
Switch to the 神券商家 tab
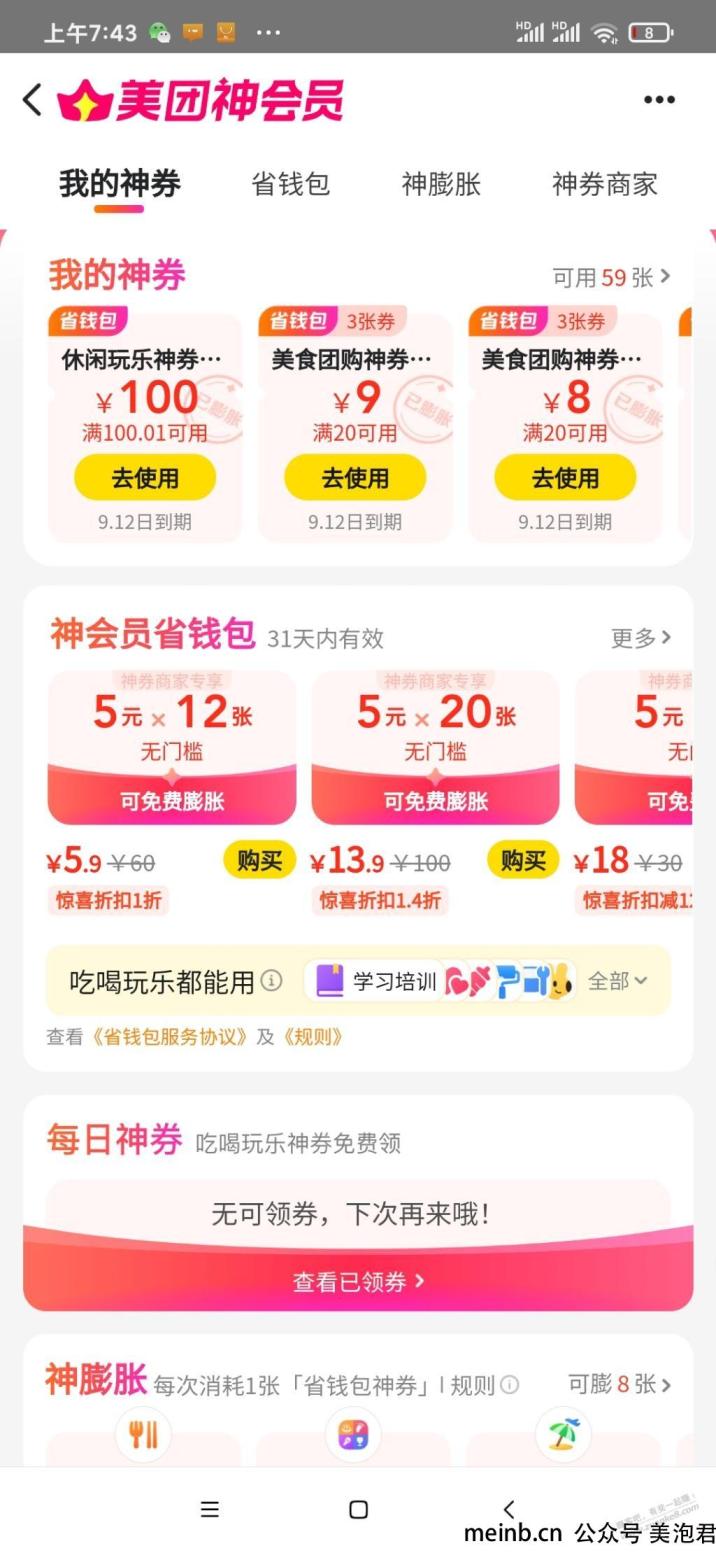[x=604, y=184]
